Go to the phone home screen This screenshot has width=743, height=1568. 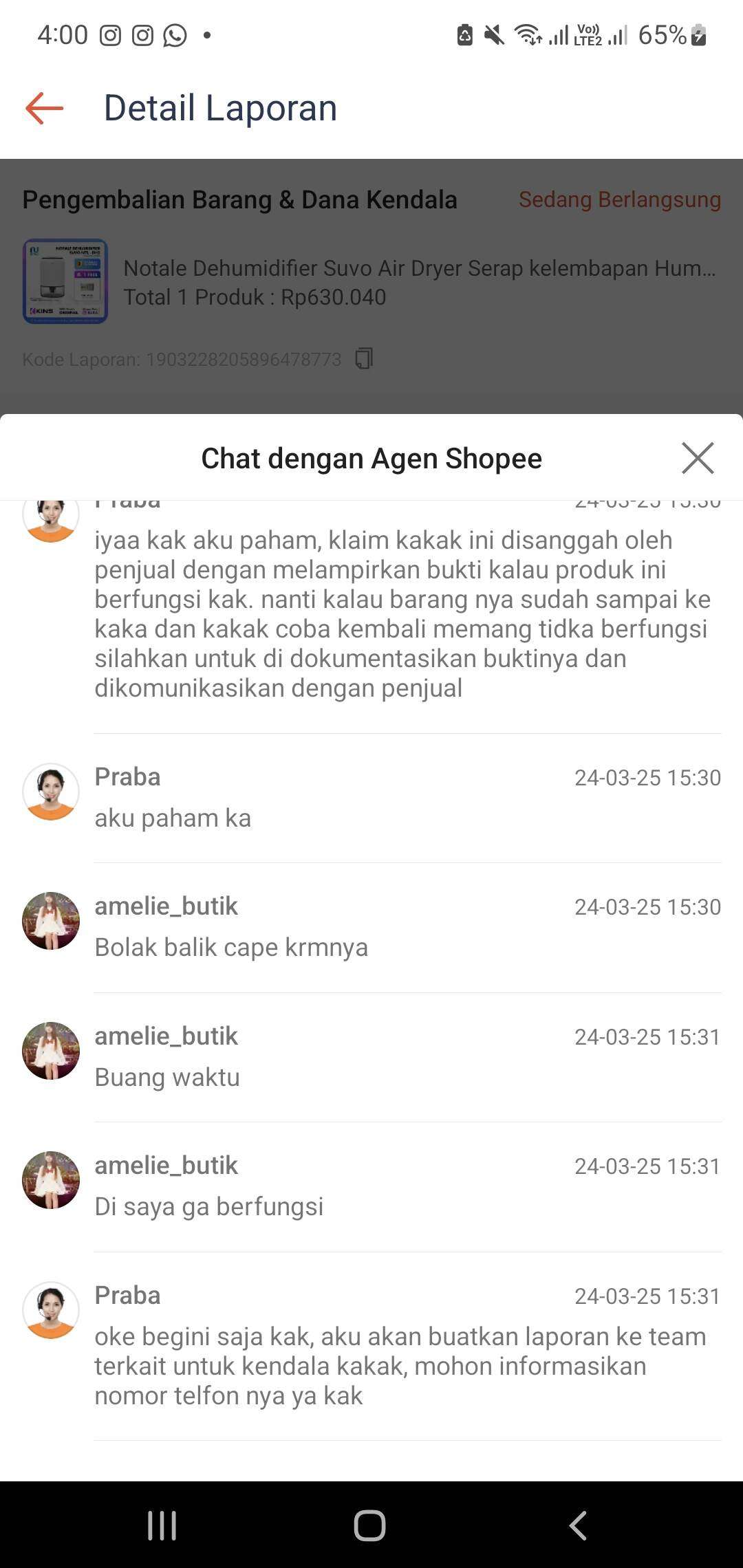click(x=369, y=1525)
